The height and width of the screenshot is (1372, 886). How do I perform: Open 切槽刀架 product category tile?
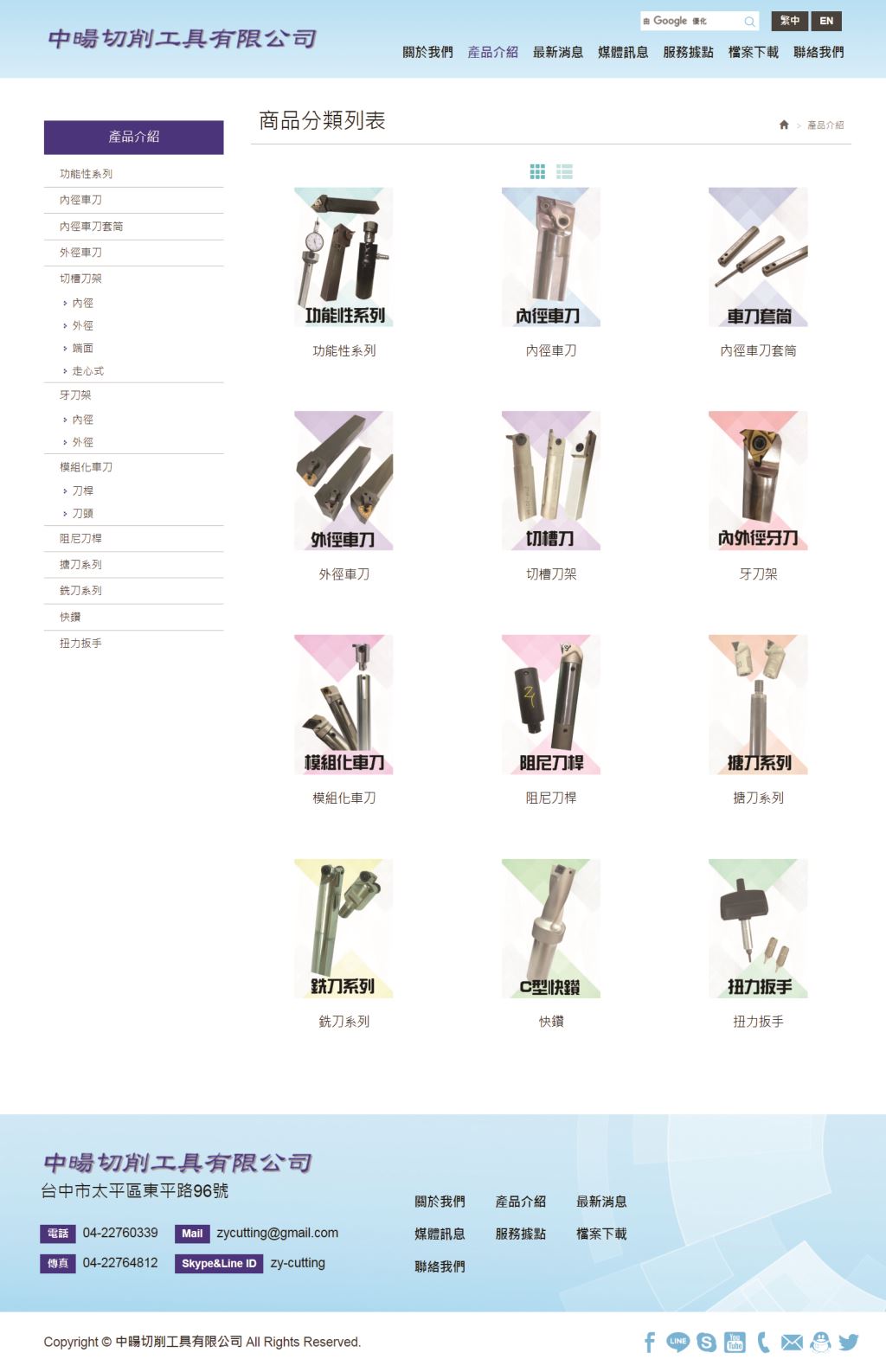pyautogui.click(x=551, y=481)
